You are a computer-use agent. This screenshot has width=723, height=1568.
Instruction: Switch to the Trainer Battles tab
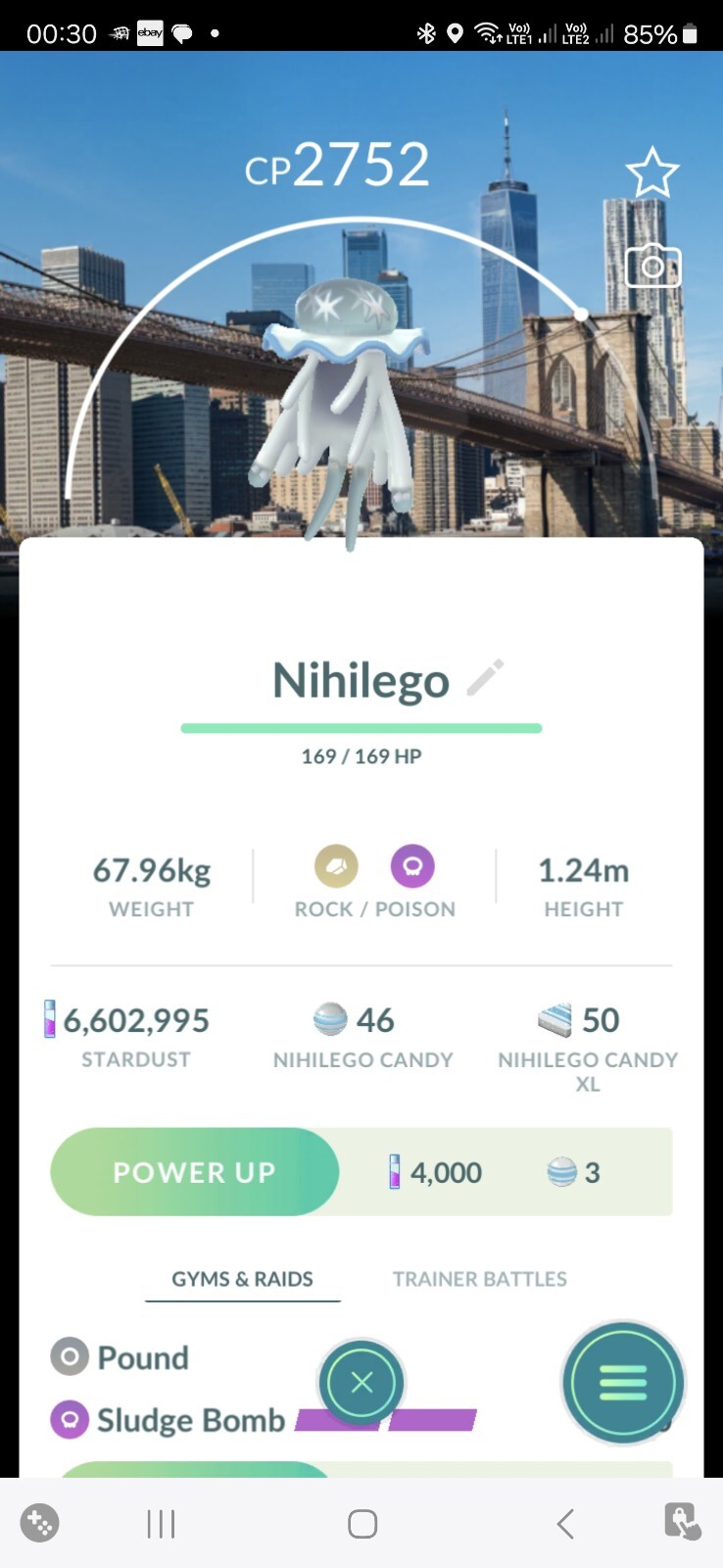tap(479, 1279)
